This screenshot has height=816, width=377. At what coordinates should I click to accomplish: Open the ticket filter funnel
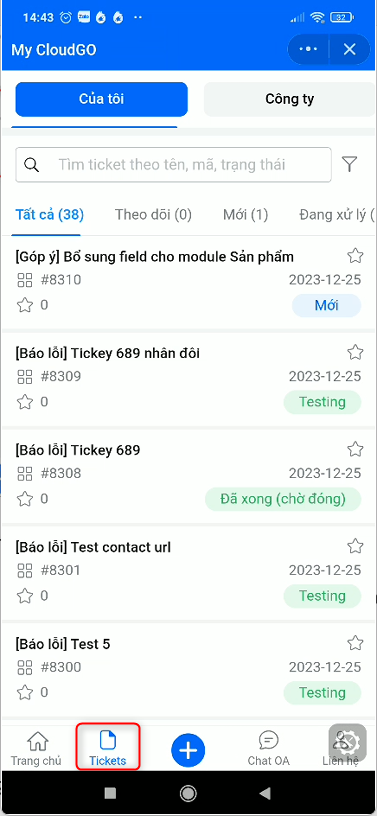pyautogui.click(x=349, y=164)
